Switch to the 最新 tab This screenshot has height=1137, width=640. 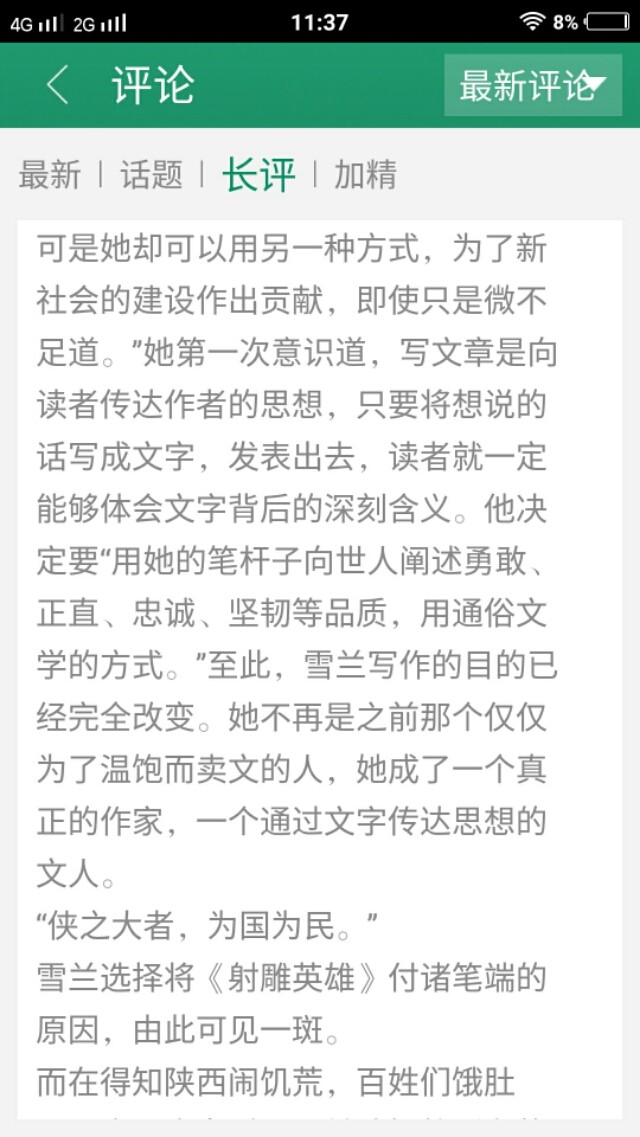49,175
